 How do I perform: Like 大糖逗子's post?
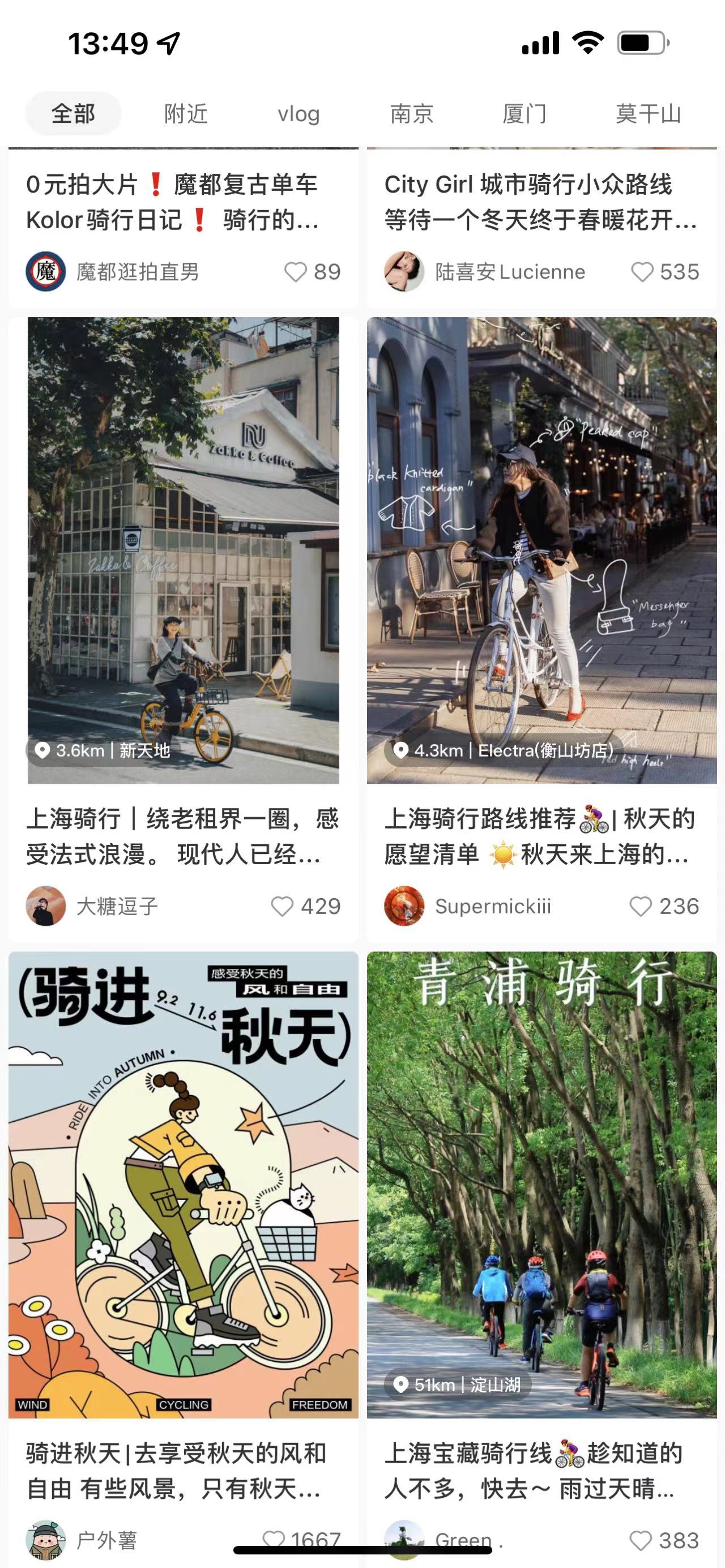(x=283, y=907)
